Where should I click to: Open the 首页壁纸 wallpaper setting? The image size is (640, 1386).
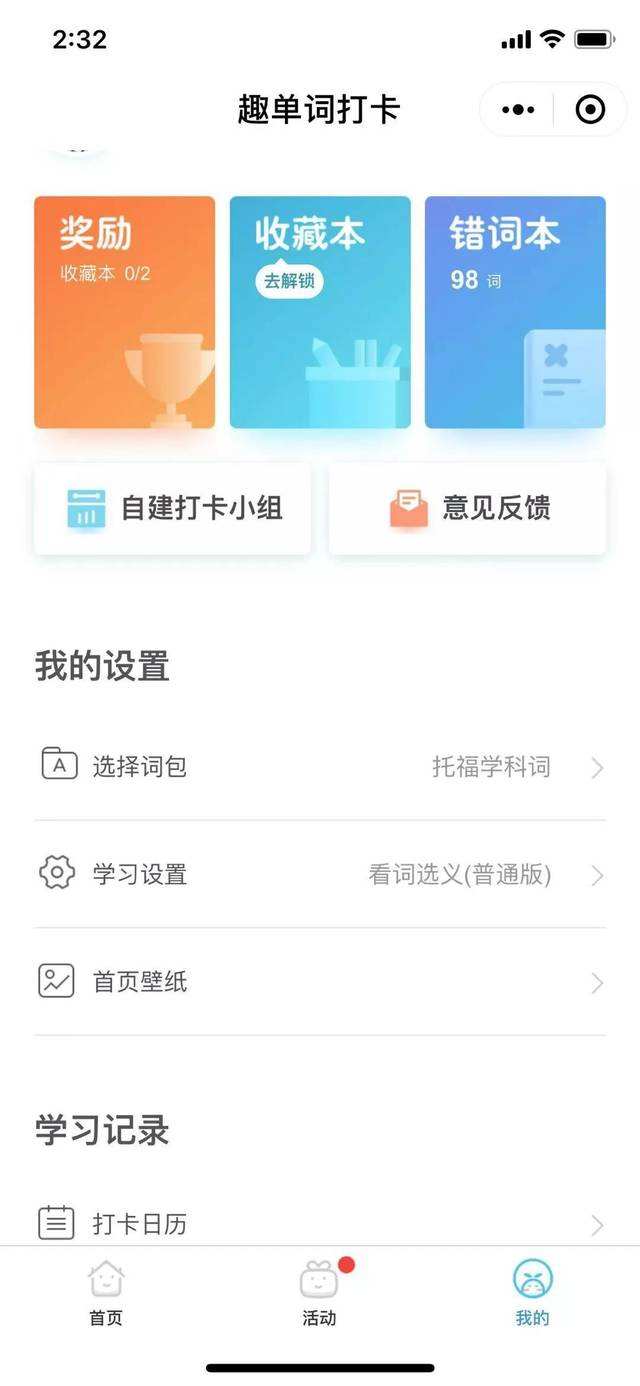(x=320, y=981)
